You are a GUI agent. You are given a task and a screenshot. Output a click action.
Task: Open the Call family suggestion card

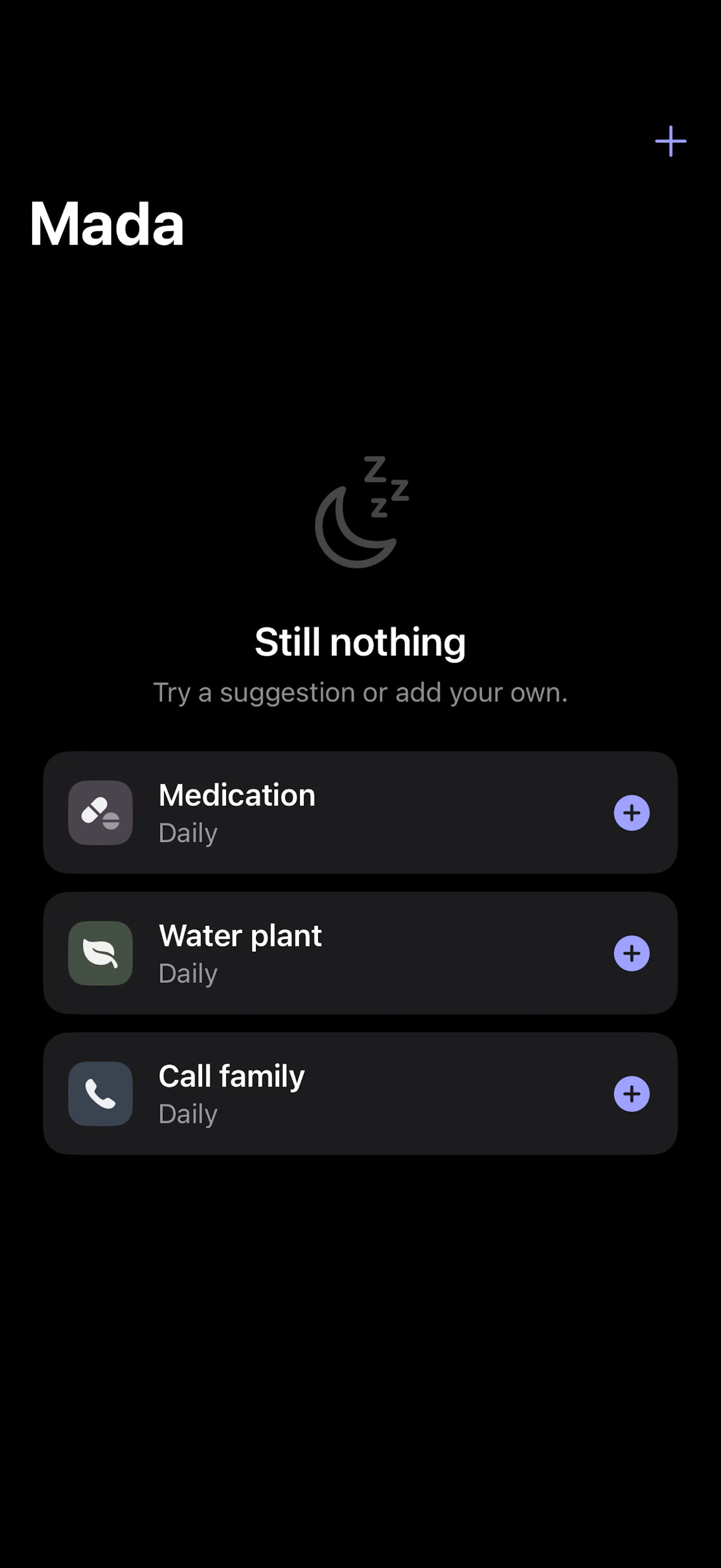pos(360,1094)
